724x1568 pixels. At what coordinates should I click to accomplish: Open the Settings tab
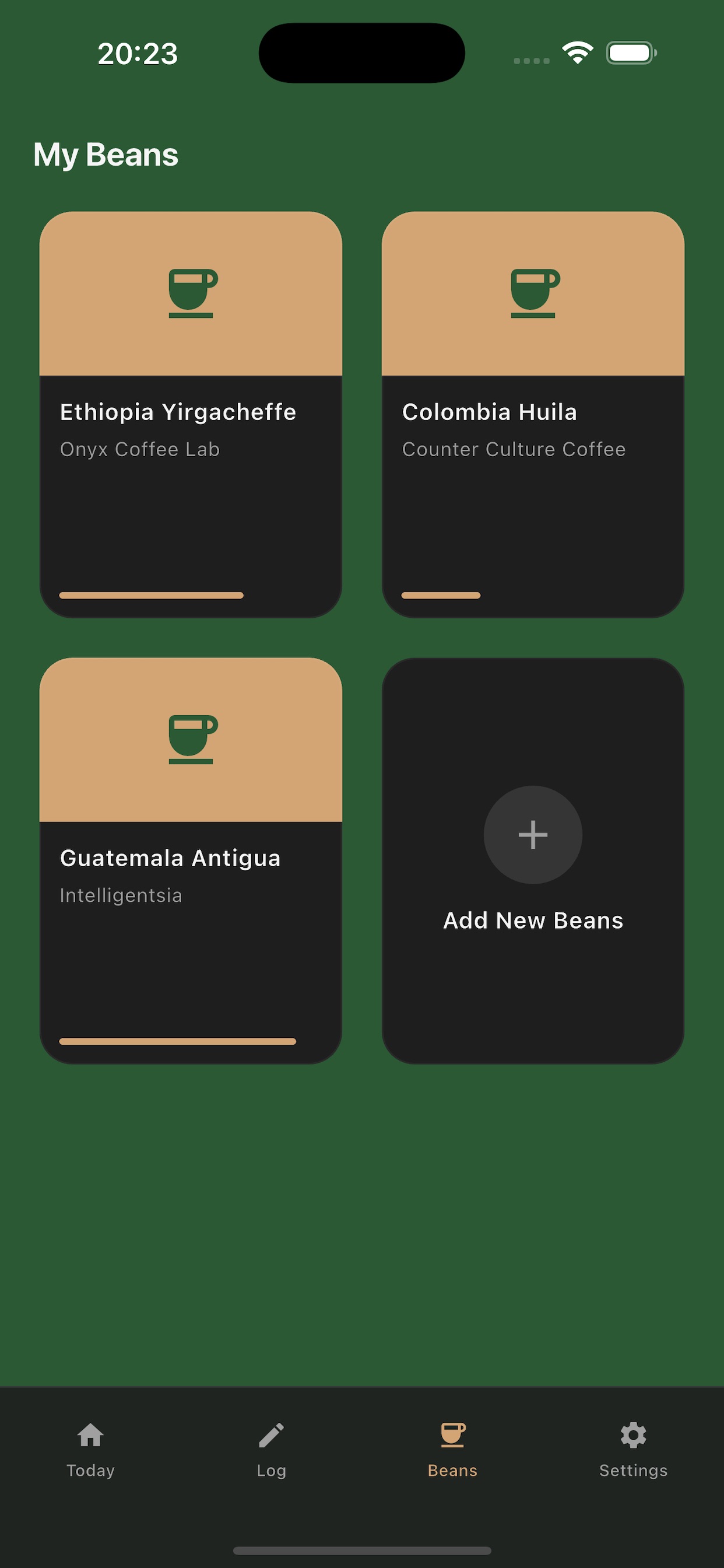point(632,1455)
